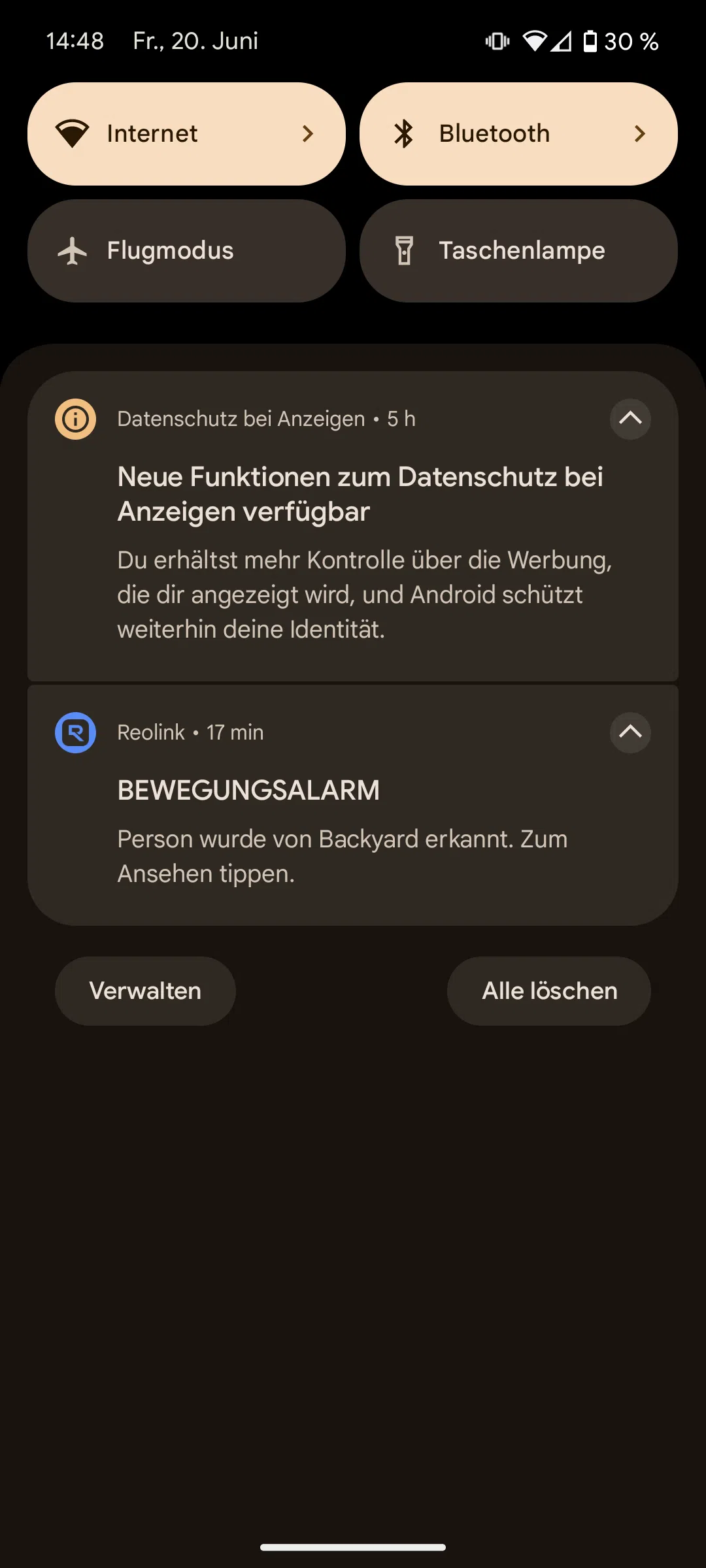Open the Internet quick settings tile
The image size is (706, 1568).
click(x=186, y=134)
